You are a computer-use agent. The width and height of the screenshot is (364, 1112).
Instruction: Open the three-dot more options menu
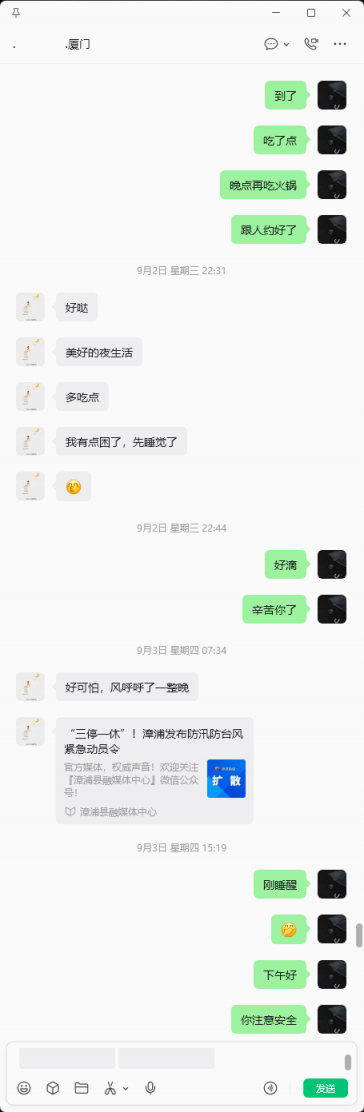pyautogui.click(x=340, y=44)
